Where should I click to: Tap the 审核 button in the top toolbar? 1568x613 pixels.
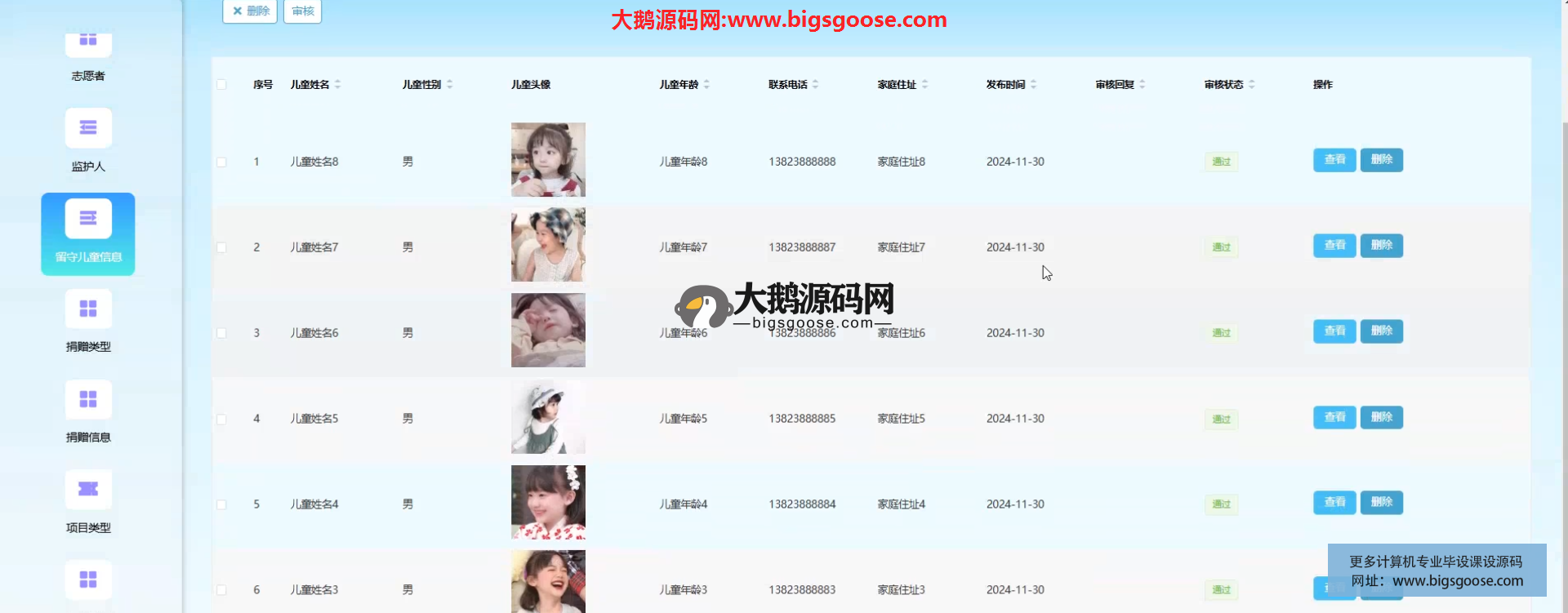(x=302, y=11)
